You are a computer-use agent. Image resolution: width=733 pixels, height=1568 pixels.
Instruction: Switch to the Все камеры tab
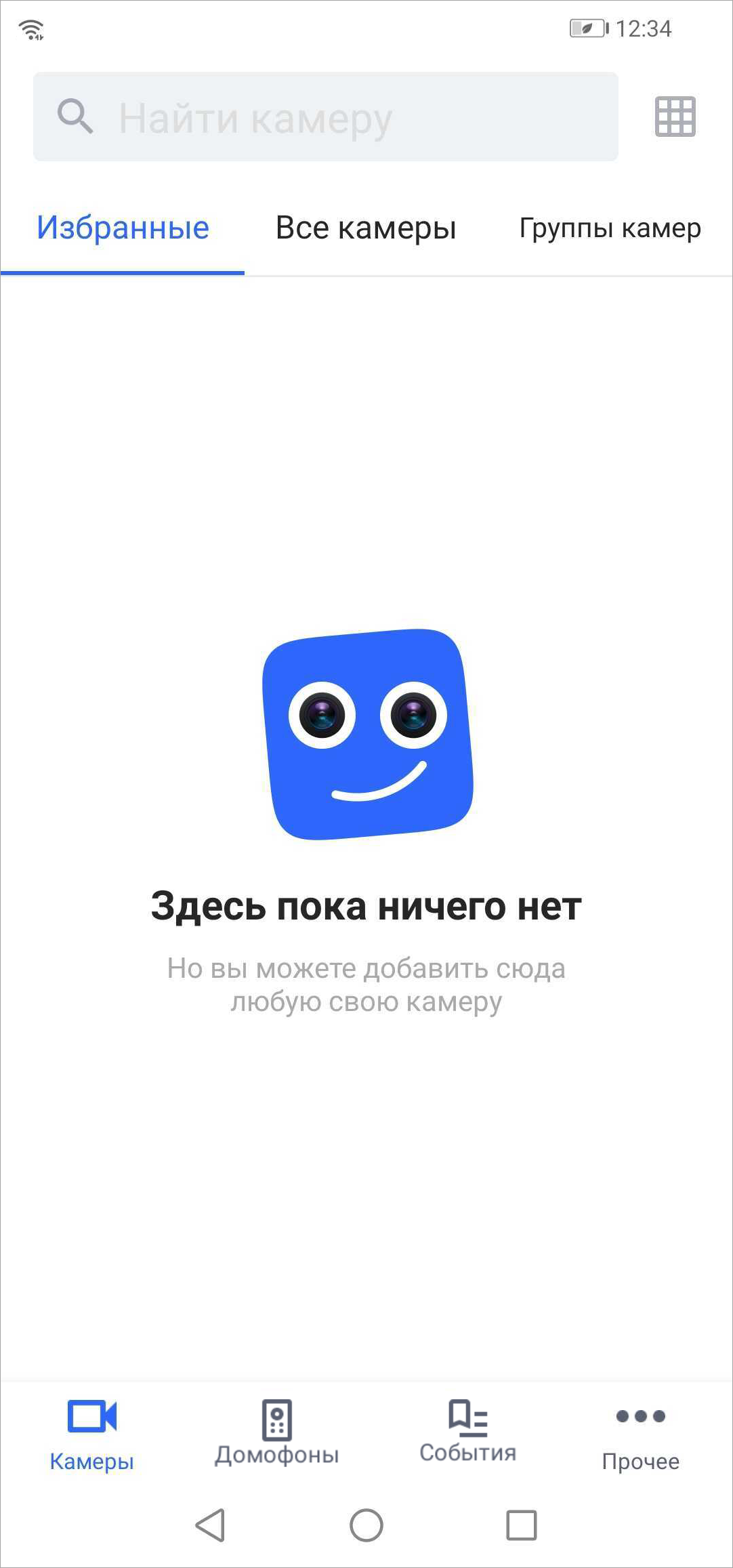point(366,228)
